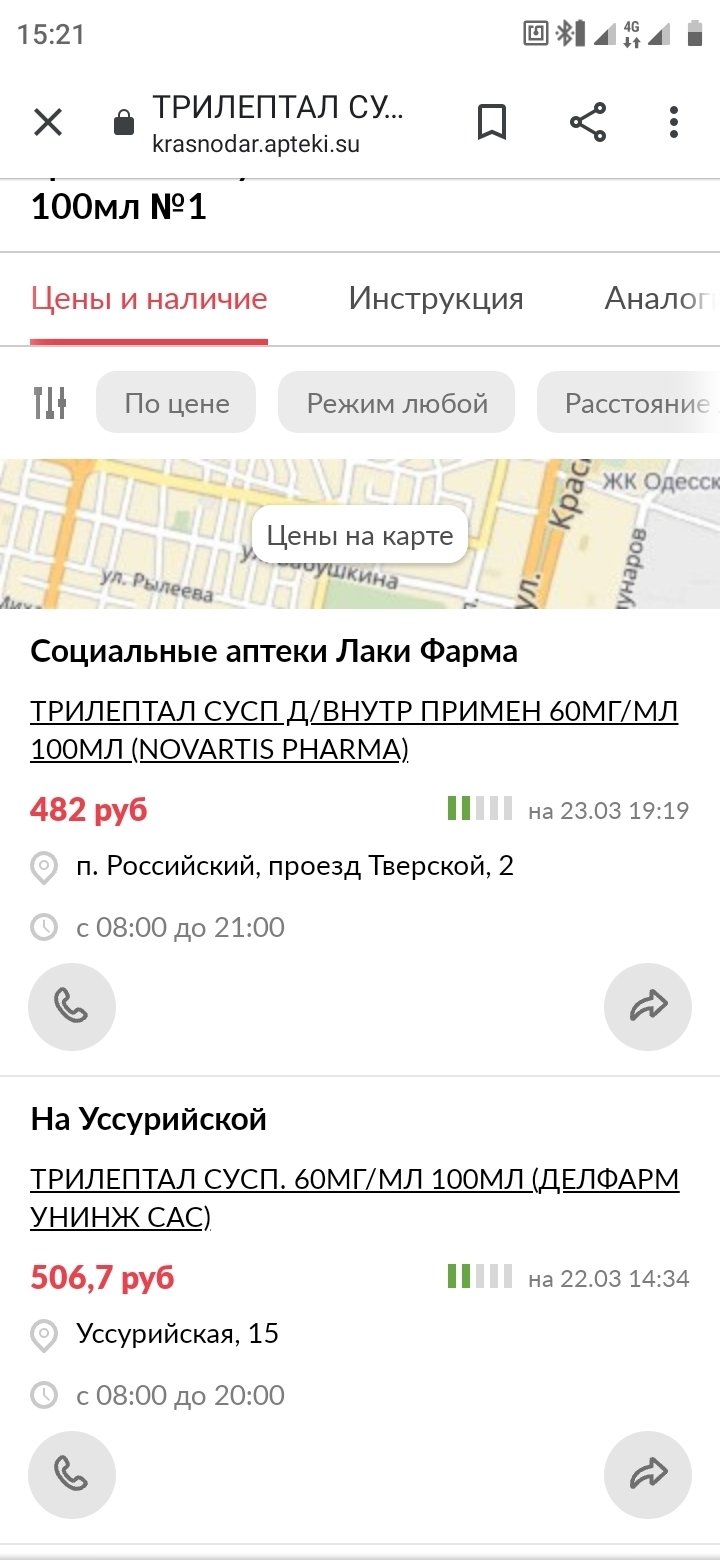Bookmark this pharmacy page

point(491,123)
